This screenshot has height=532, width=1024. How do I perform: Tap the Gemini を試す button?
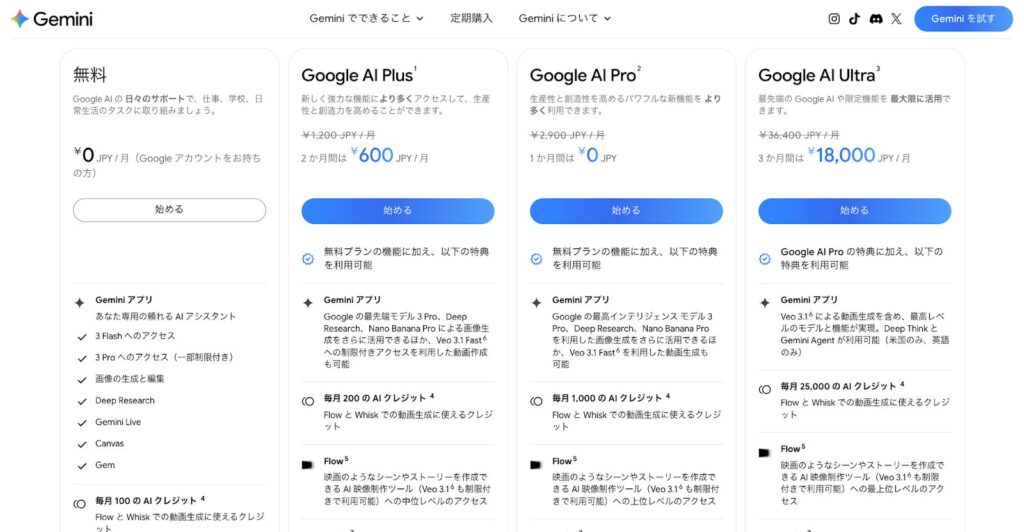pos(963,18)
